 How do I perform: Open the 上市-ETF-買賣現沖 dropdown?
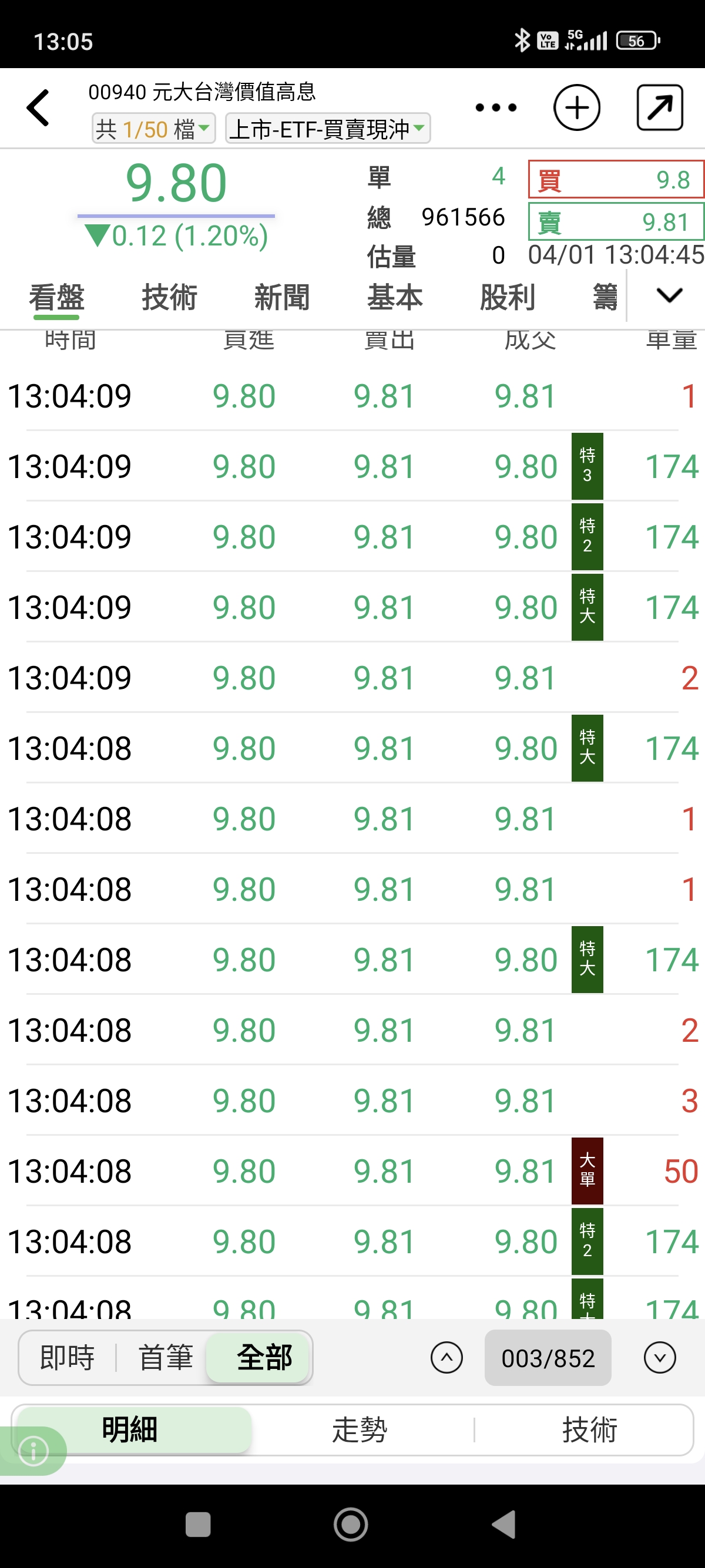point(328,129)
